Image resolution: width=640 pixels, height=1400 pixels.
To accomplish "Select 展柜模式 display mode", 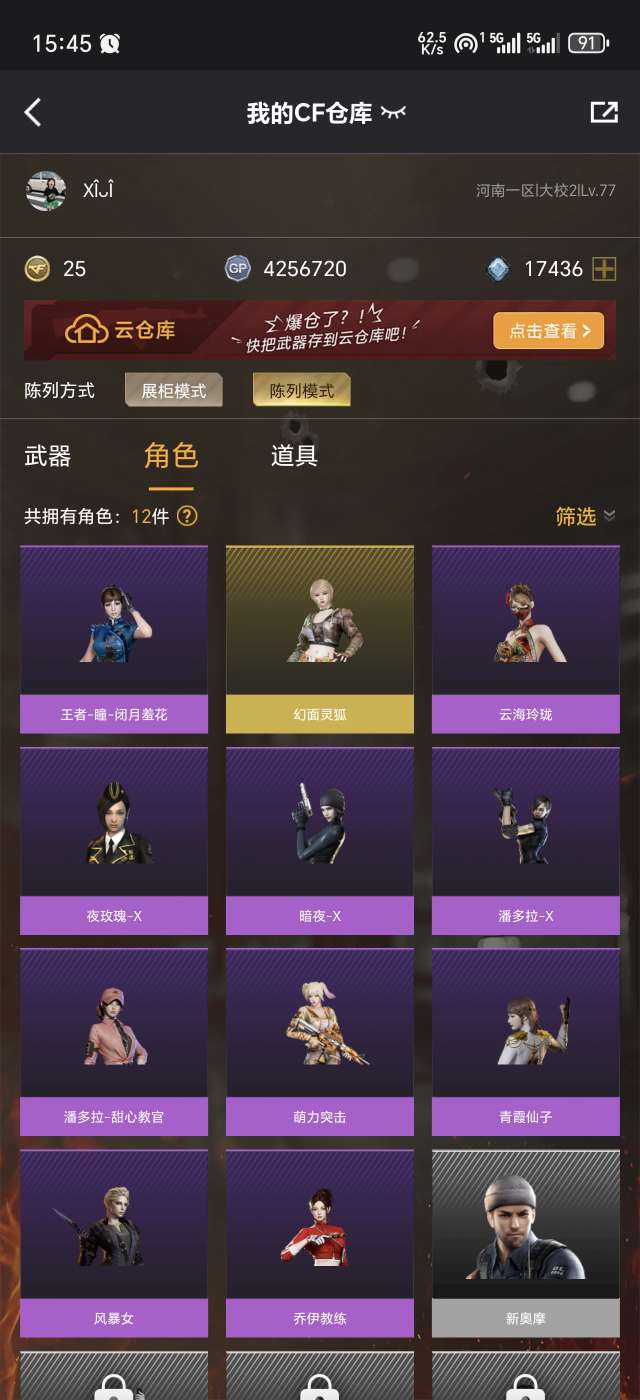I will pyautogui.click(x=174, y=391).
